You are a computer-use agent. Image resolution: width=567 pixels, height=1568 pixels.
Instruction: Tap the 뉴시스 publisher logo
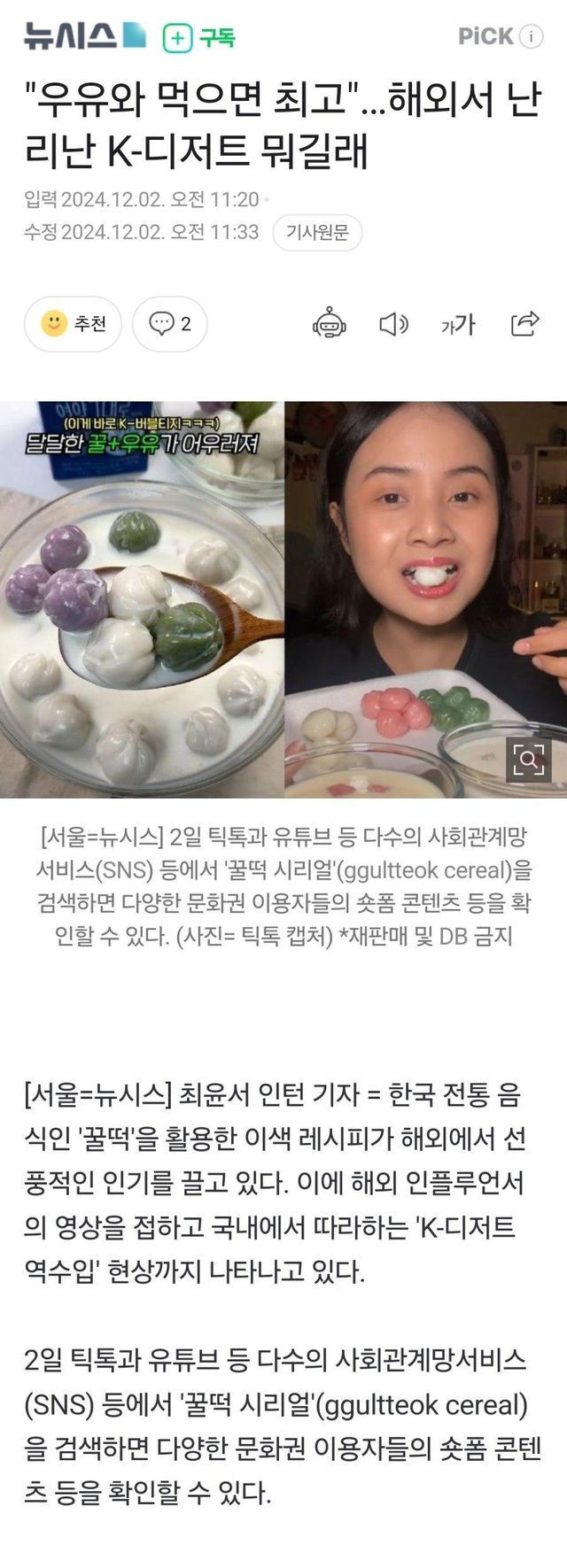[84, 36]
